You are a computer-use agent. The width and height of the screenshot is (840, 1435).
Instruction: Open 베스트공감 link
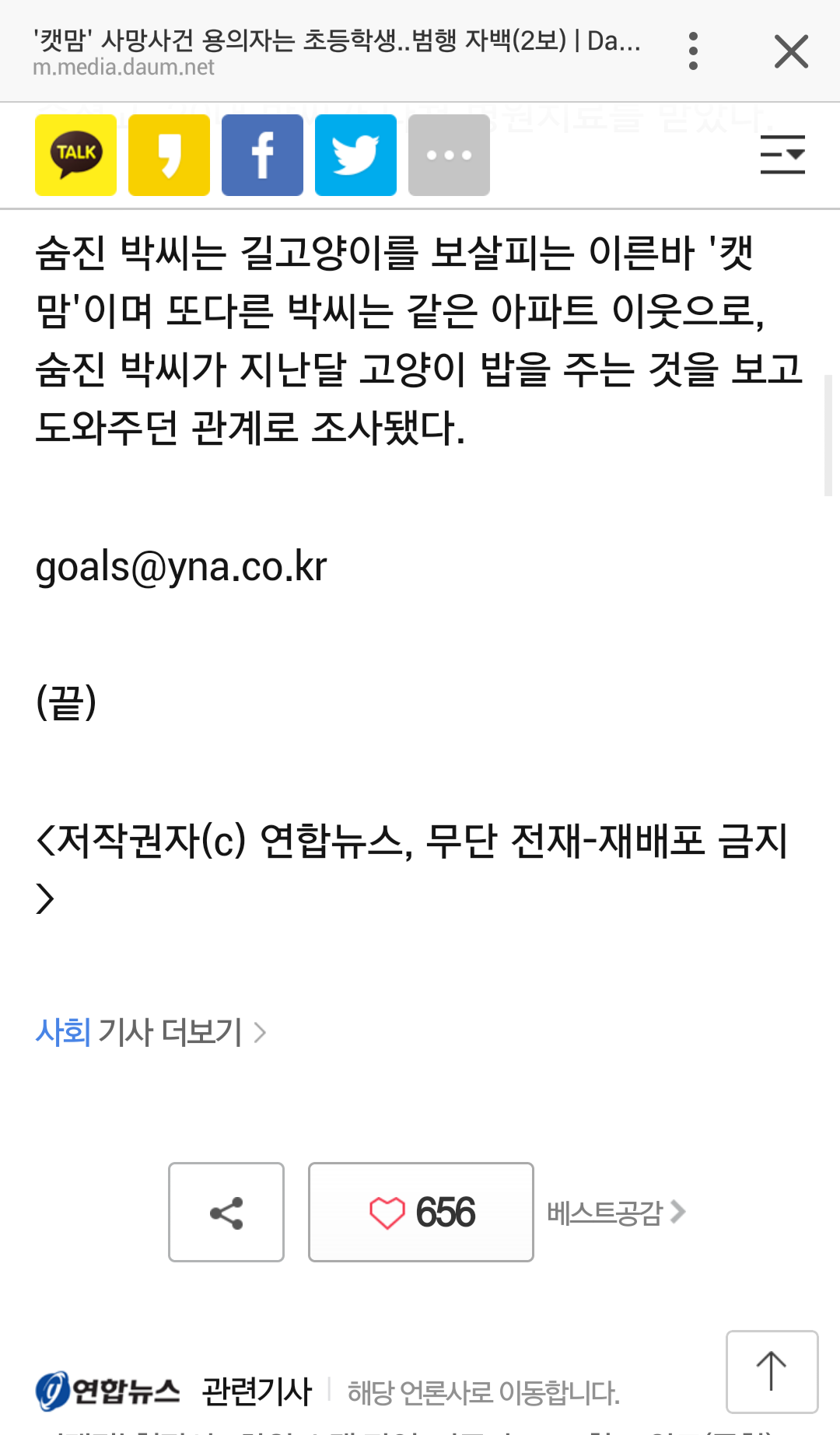616,1212
